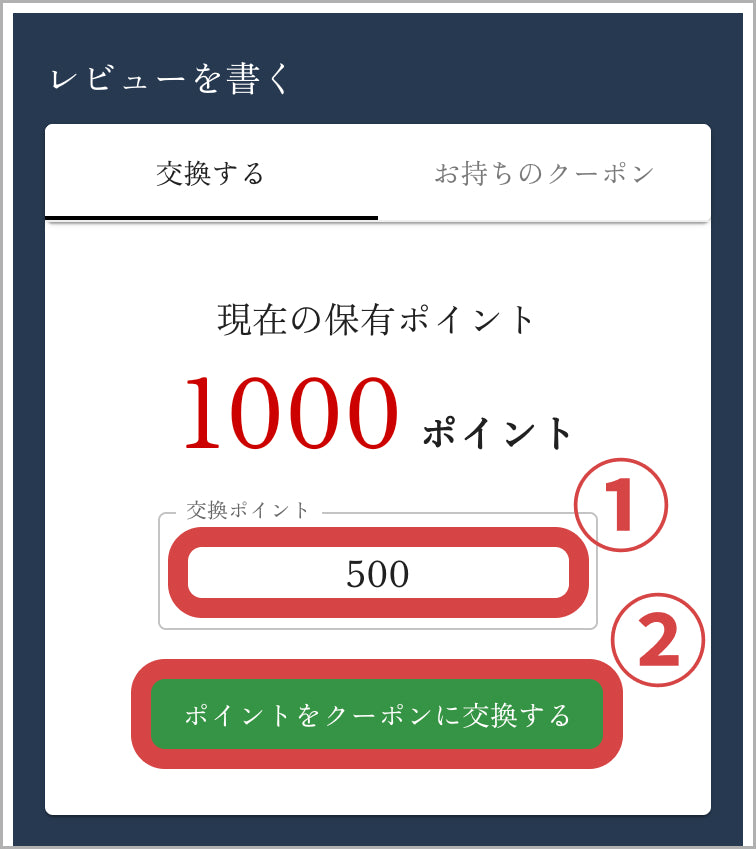Tap the 交換ポイント field showing 500
Viewport: 756px width, 849px height.
(378, 573)
